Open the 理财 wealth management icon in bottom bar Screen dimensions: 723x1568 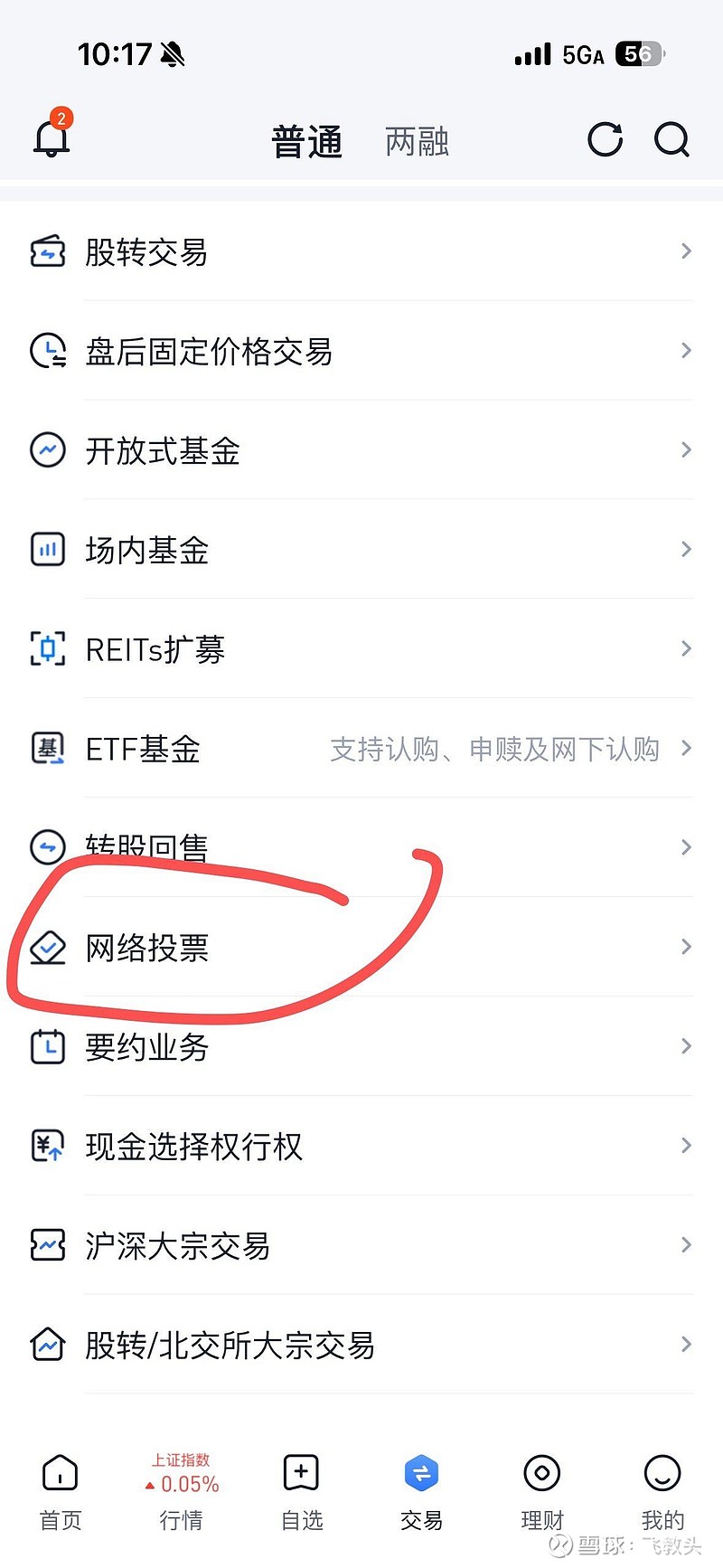(x=541, y=1472)
